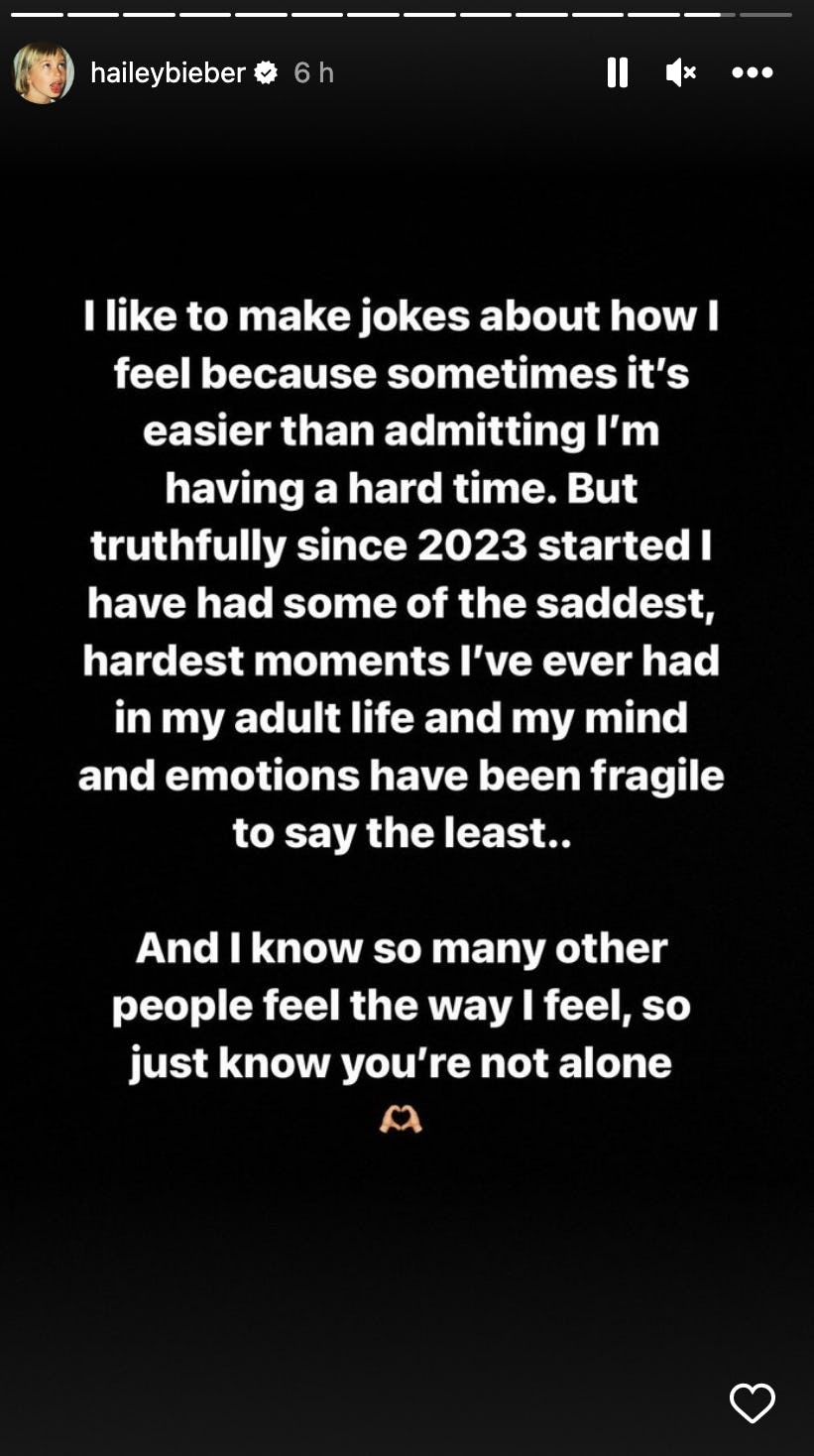The height and width of the screenshot is (1456, 814).
Task: Pause the story playback
Action: [617, 72]
